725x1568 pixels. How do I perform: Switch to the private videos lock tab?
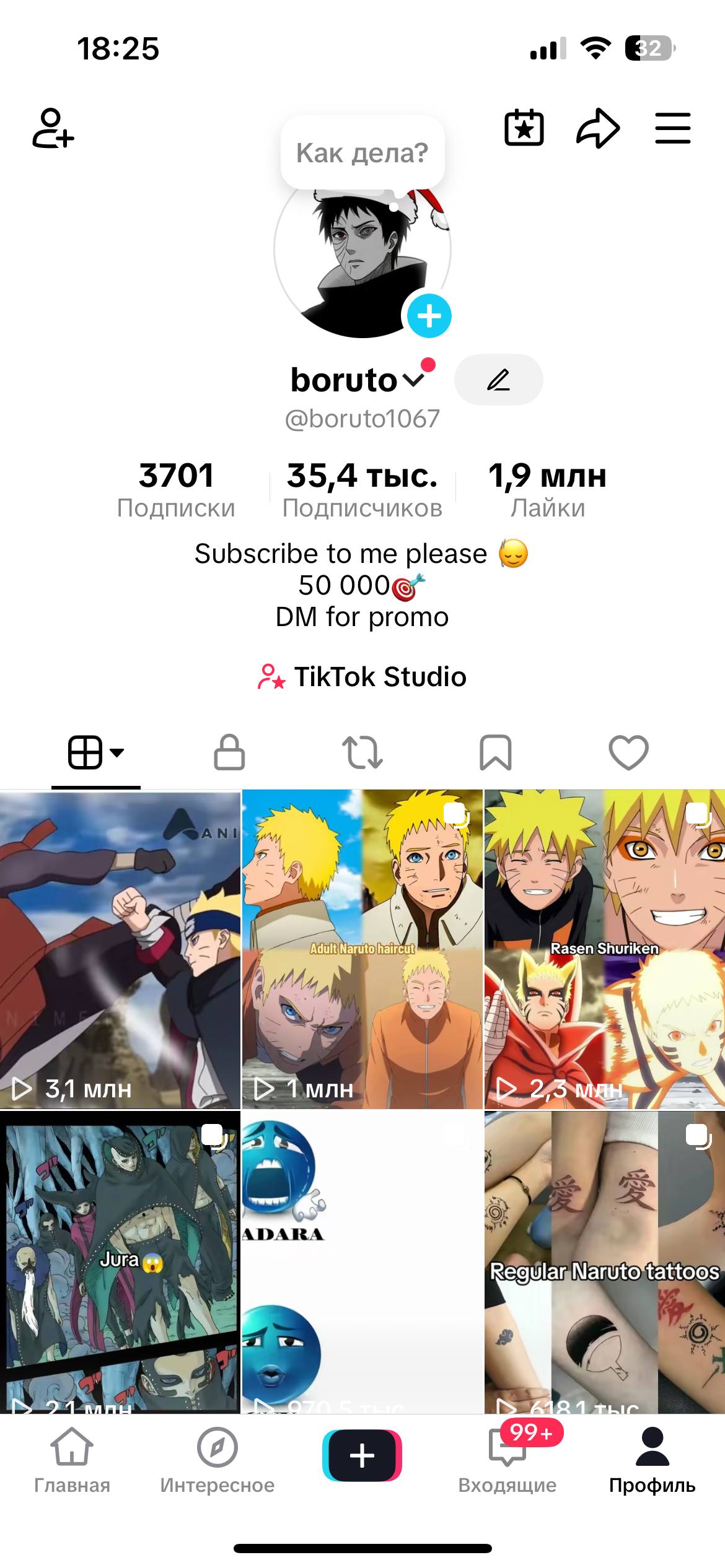229,752
